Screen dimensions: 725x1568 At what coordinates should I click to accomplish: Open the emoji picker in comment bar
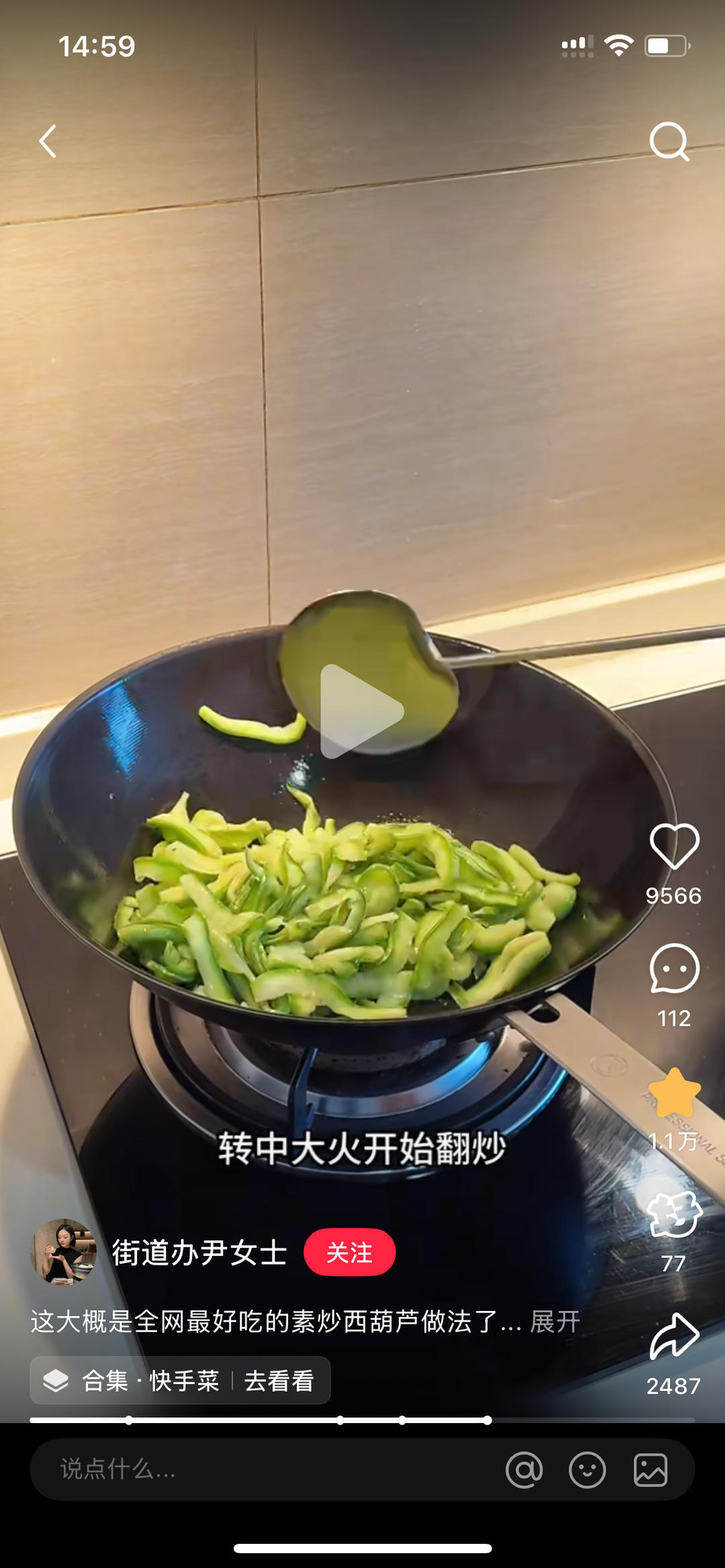pos(587,1470)
